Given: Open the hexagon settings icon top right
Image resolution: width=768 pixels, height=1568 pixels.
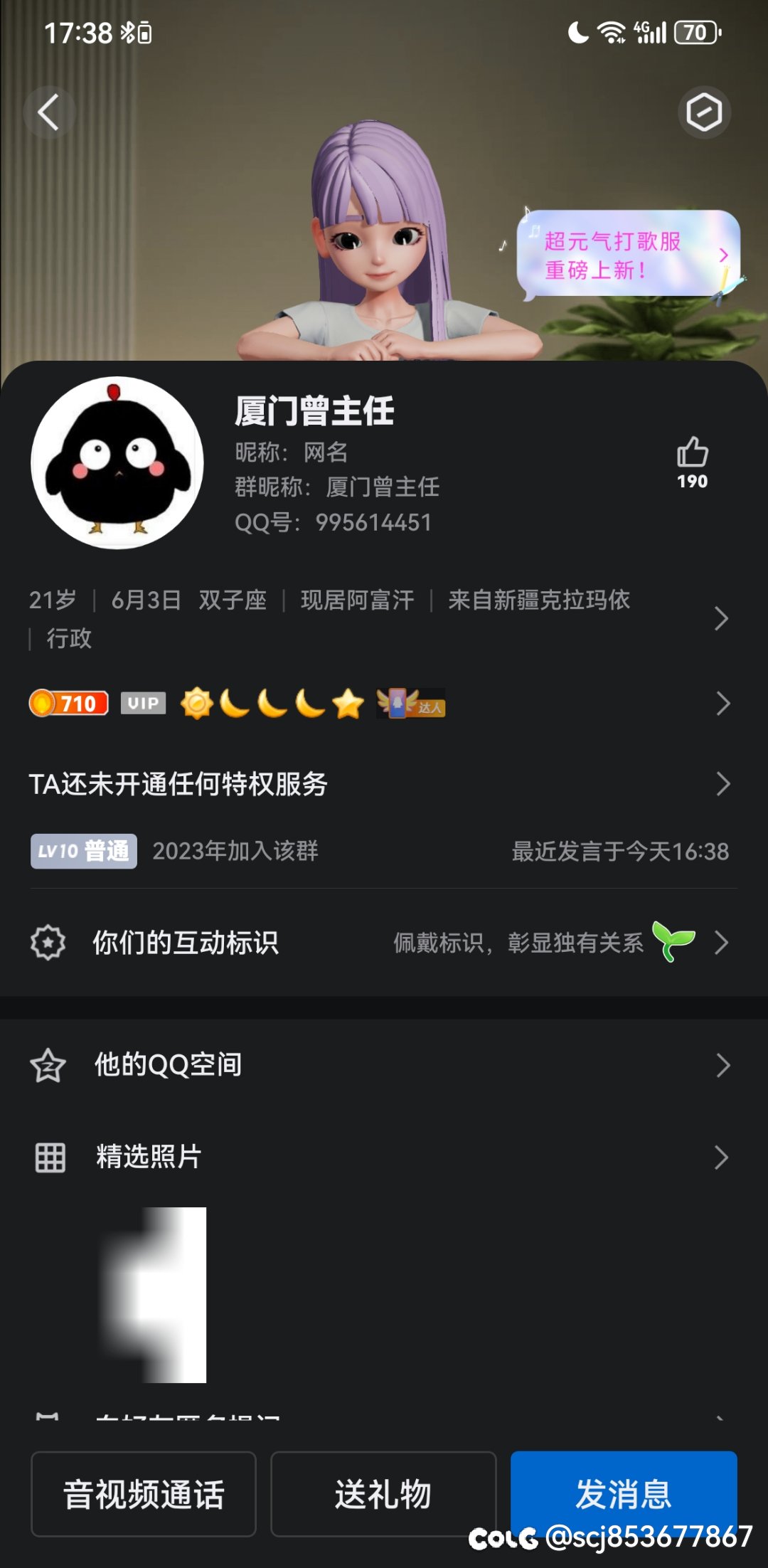Looking at the screenshot, I should click(703, 112).
